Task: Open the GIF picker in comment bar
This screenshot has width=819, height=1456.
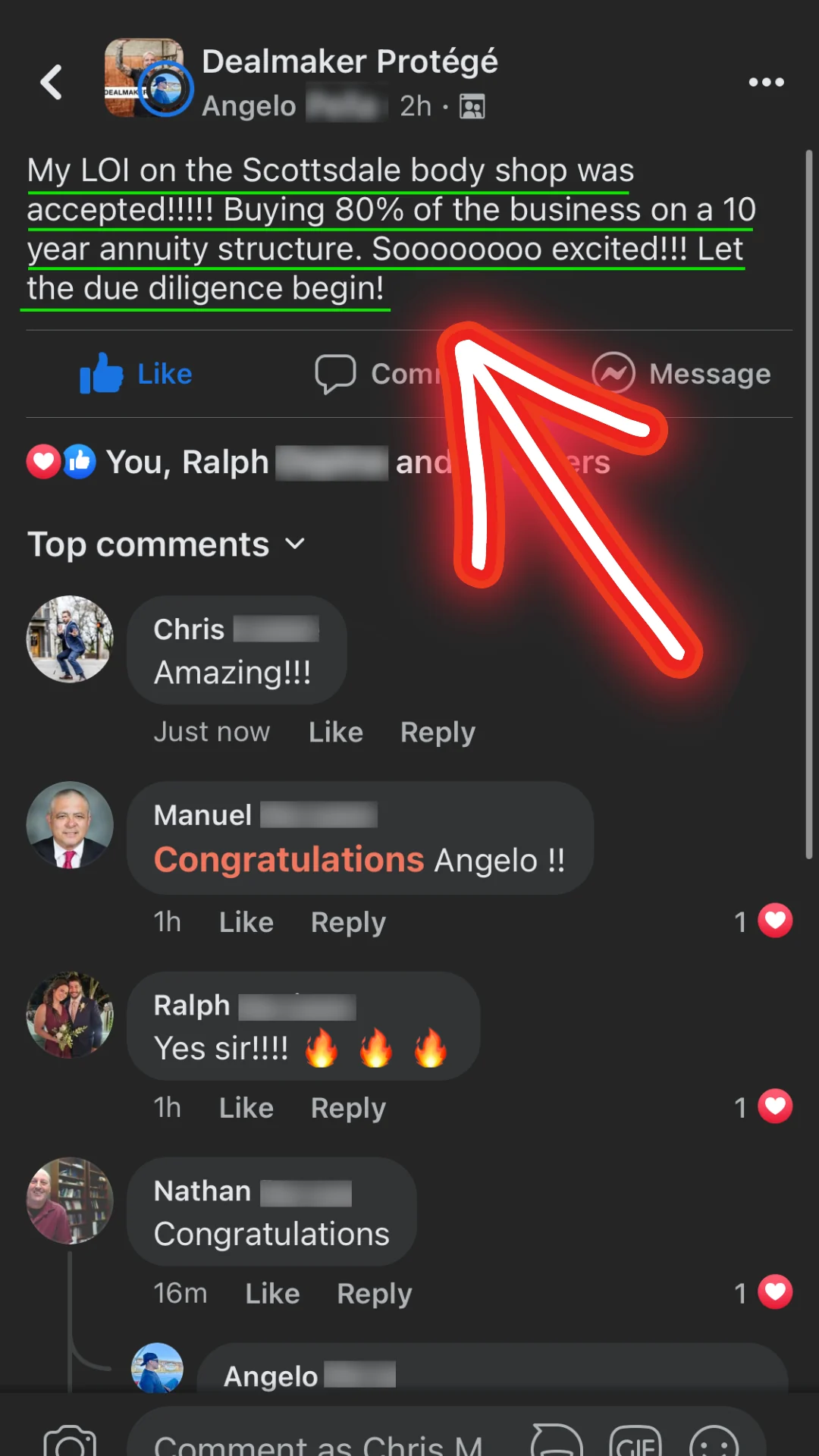Action: (635, 1440)
